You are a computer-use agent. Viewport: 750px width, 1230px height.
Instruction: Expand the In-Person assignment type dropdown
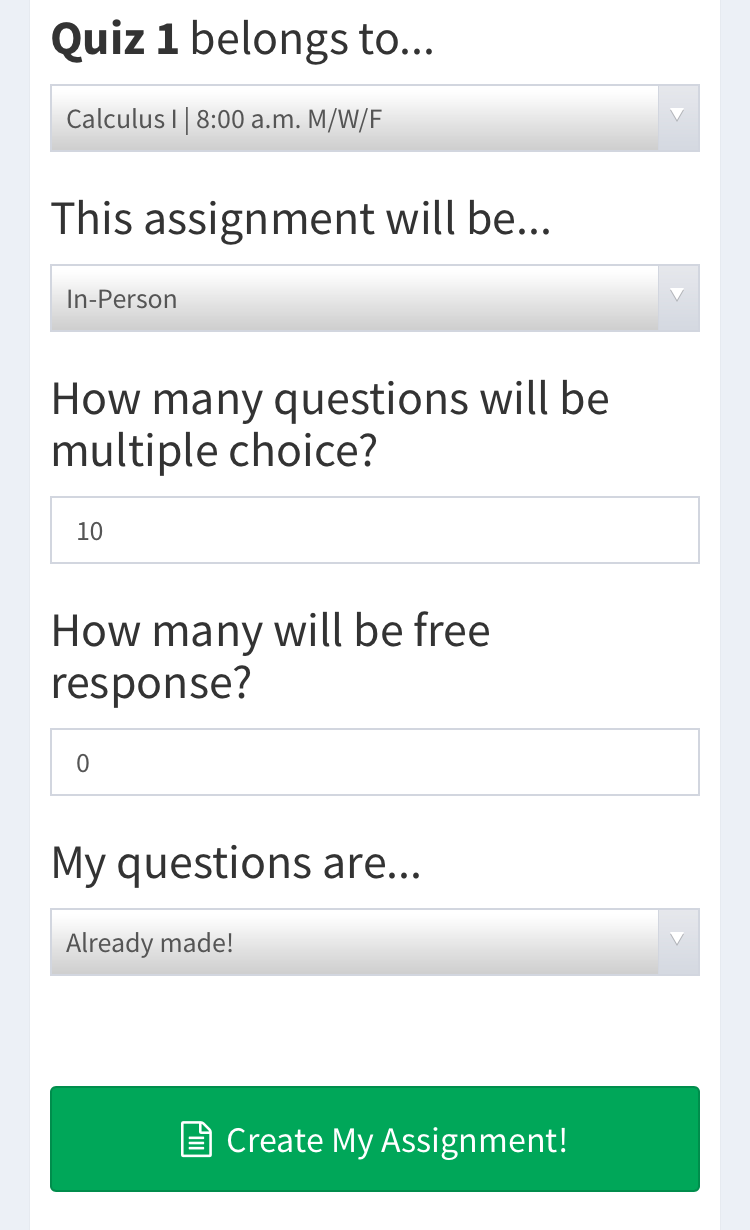pyautogui.click(x=375, y=298)
